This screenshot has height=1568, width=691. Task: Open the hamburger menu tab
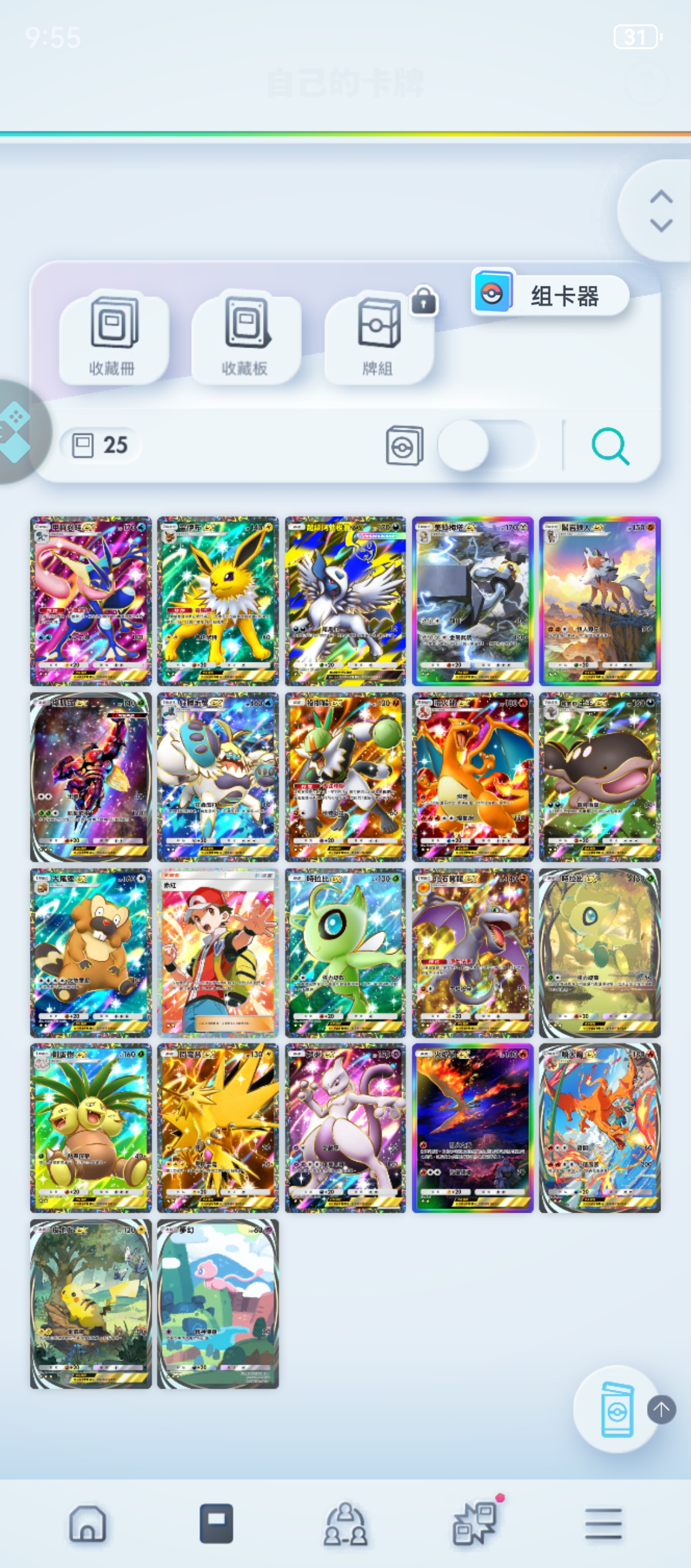[x=603, y=1524]
